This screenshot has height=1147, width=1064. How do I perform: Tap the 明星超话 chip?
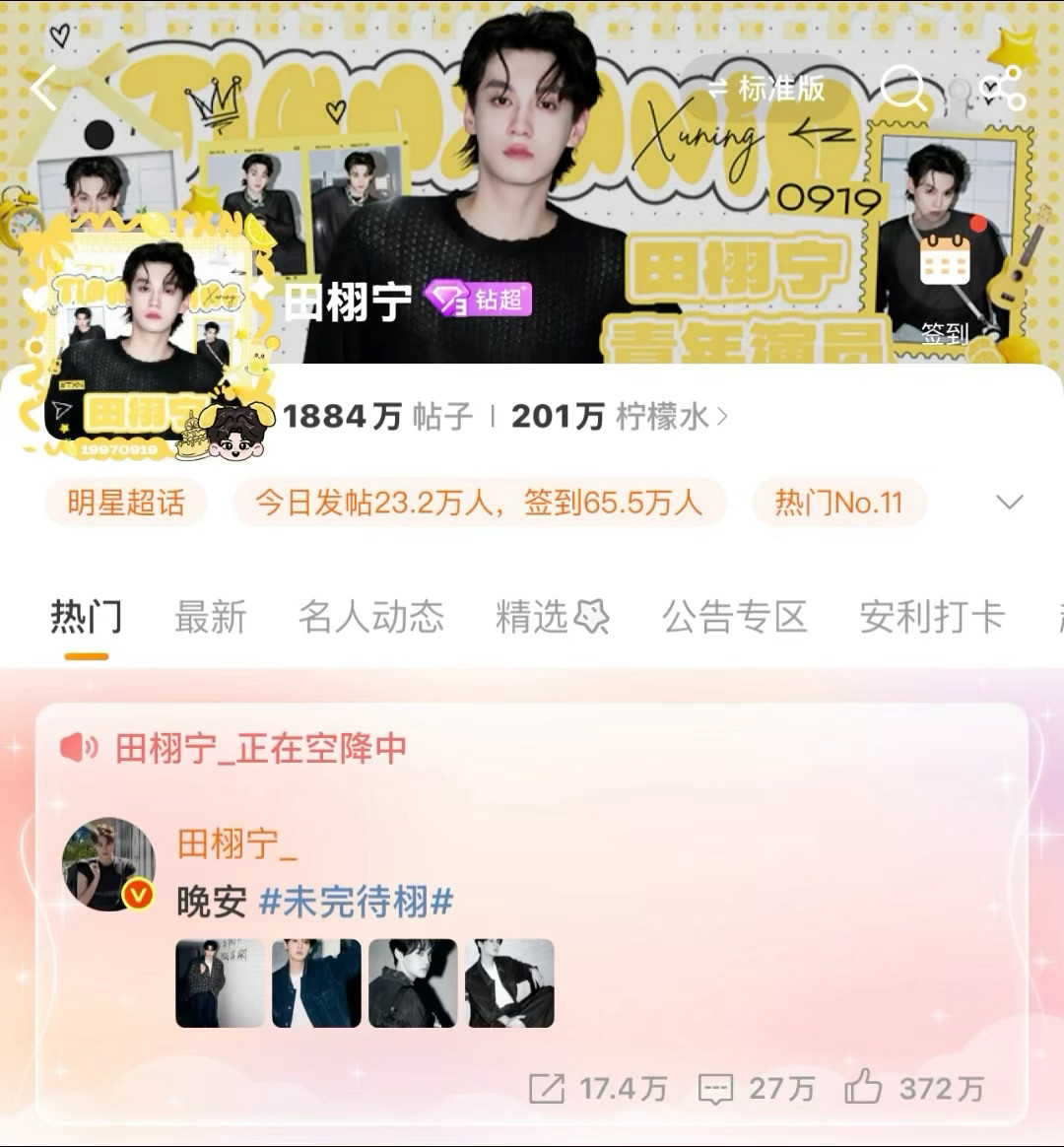[x=126, y=503]
